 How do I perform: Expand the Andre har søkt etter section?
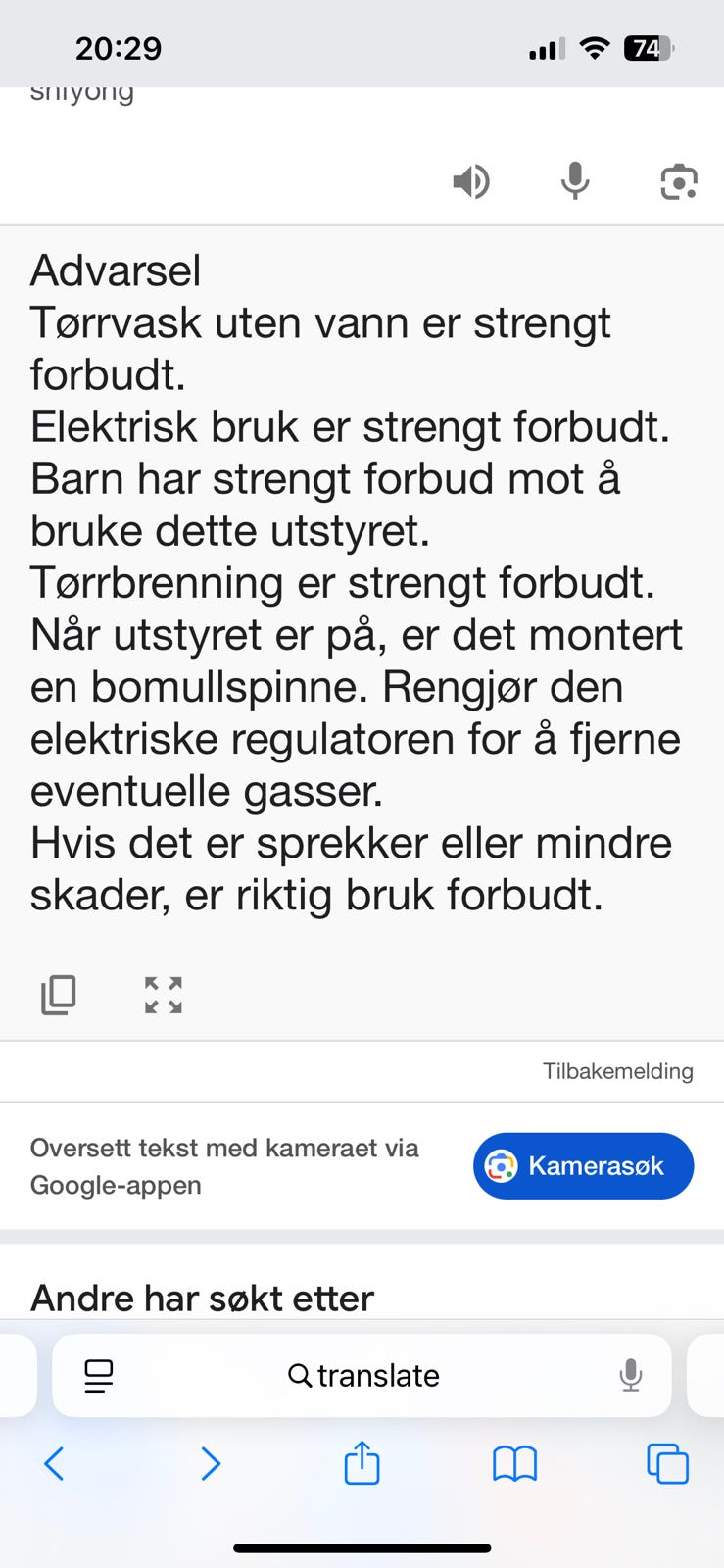(x=203, y=1298)
